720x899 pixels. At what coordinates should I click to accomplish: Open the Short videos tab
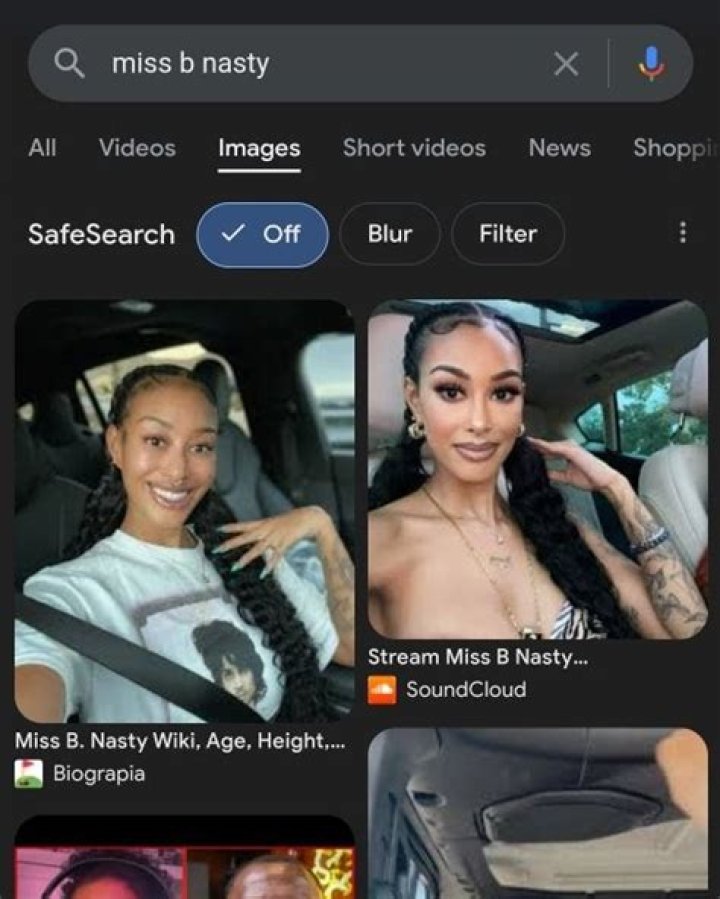click(x=414, y=148)
